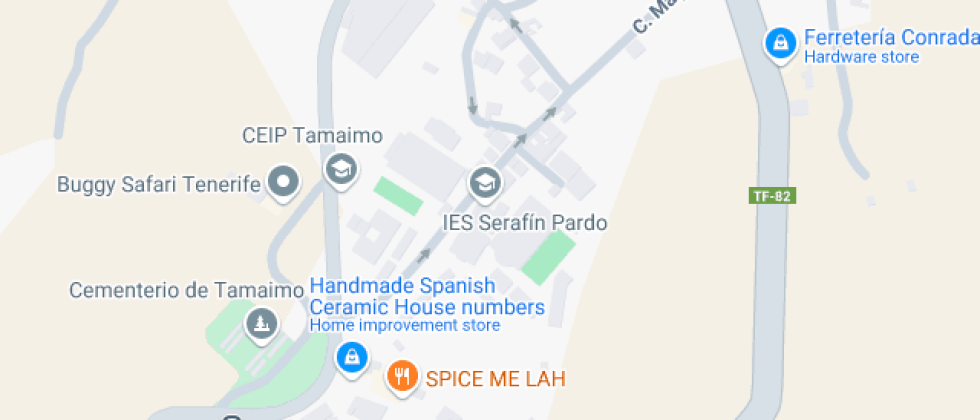Select the CEIP Tamaimo school marker
The height and width of the screenshot is (420, 980).
click(x=342, y=169)
